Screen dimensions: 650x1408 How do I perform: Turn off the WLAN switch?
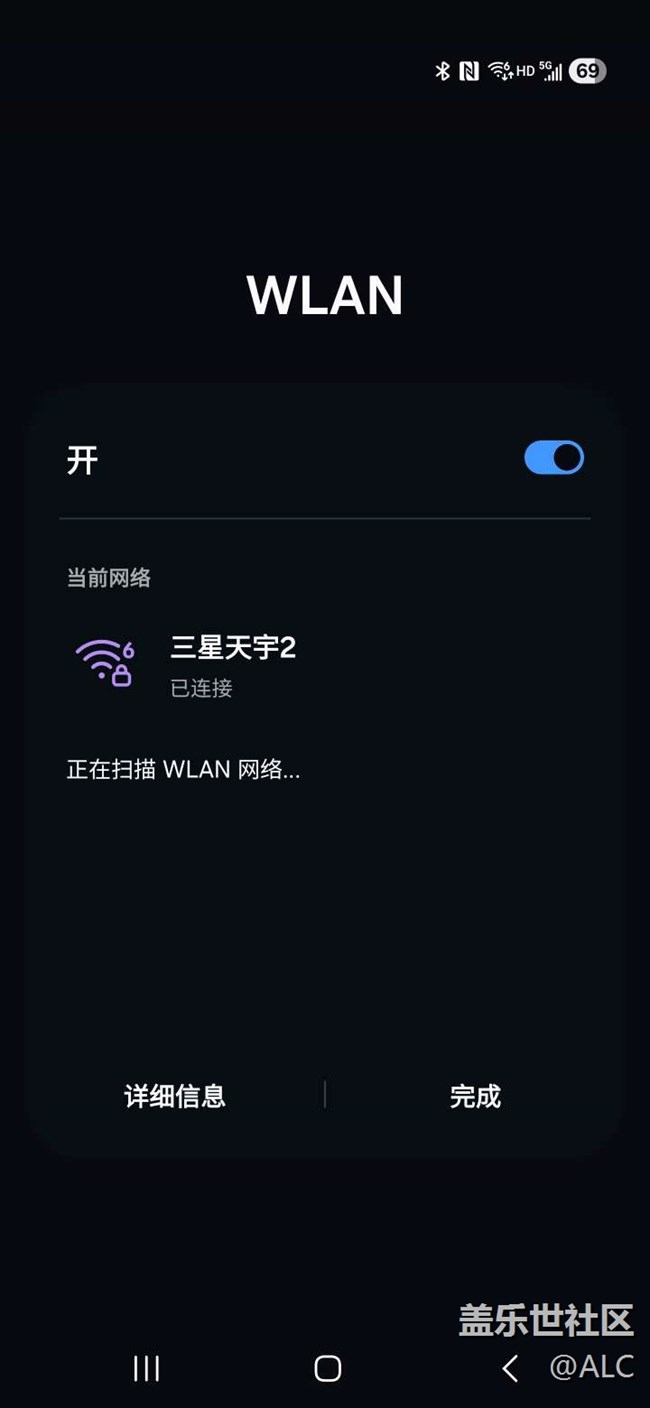click(553, 458)
